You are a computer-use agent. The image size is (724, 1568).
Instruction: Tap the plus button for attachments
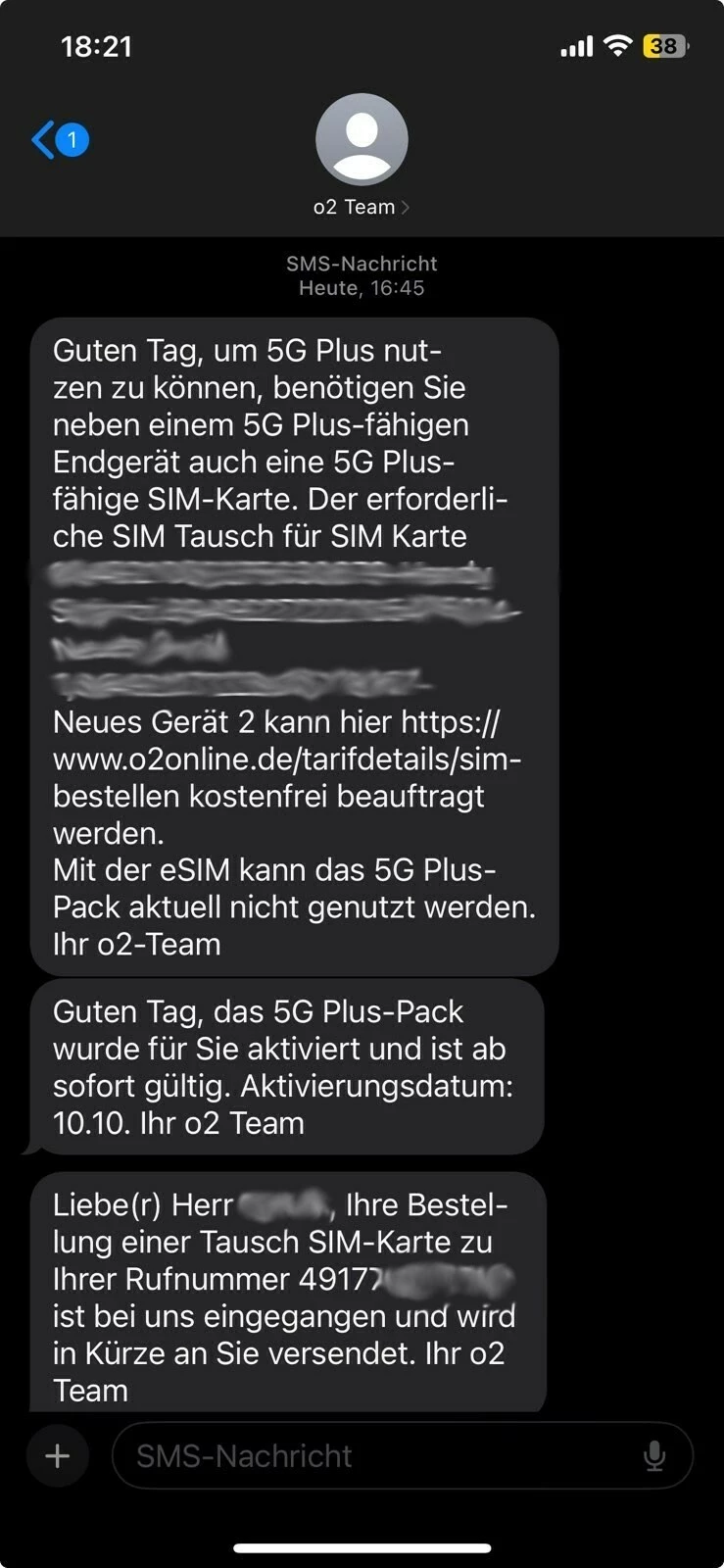[58, 1455]
